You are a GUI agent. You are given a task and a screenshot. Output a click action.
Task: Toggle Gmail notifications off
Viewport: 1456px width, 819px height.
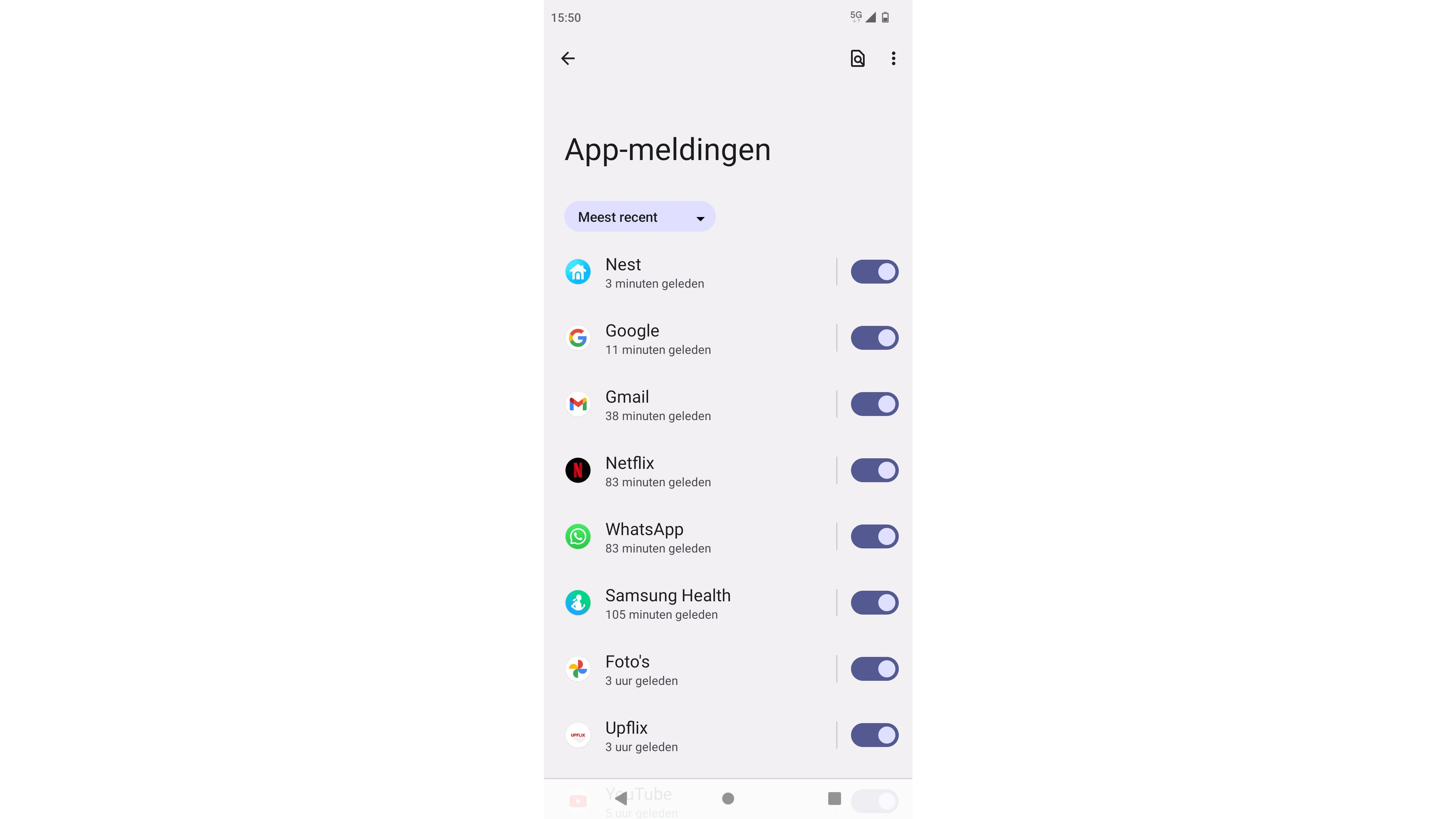pos(874,404)
